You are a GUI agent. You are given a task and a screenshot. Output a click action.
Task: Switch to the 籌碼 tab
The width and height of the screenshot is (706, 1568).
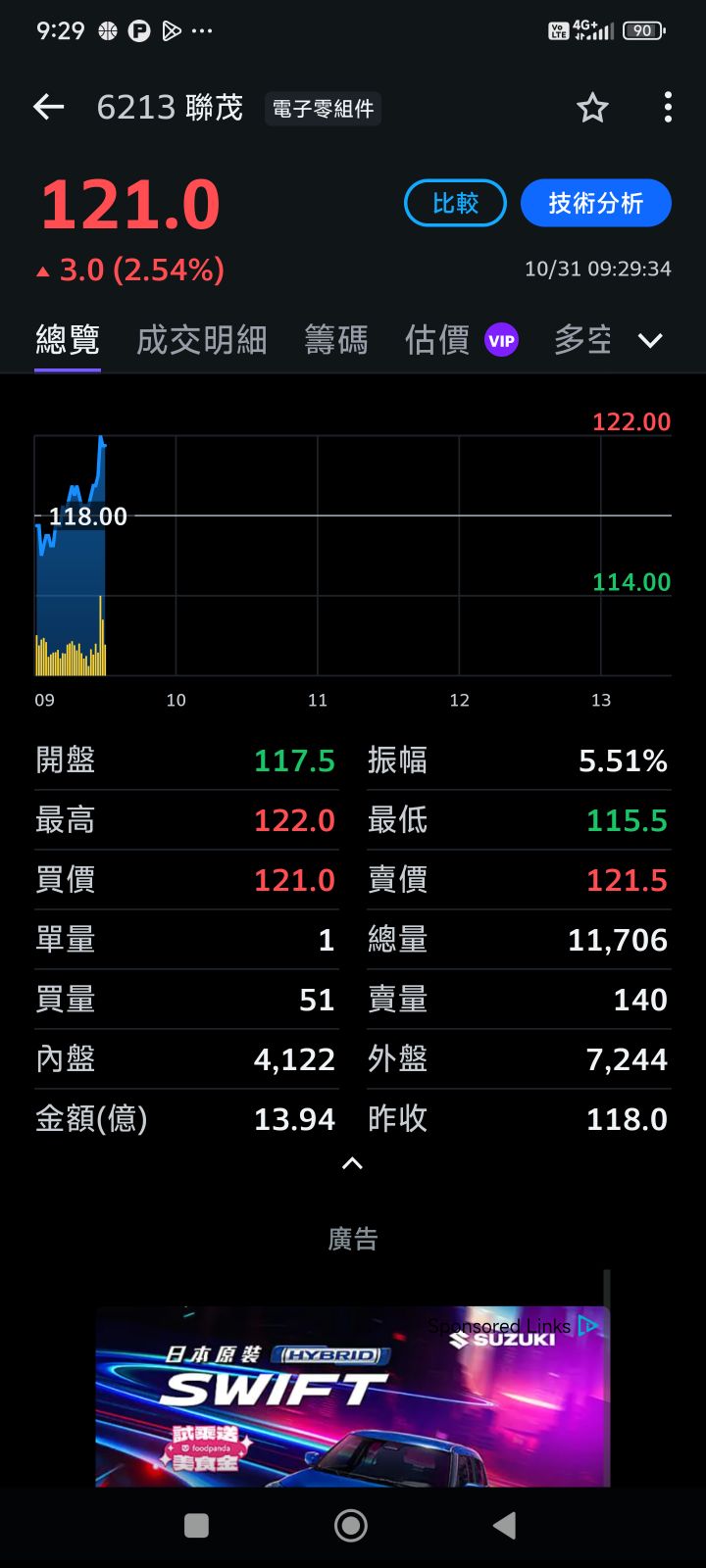click(336, 340)
